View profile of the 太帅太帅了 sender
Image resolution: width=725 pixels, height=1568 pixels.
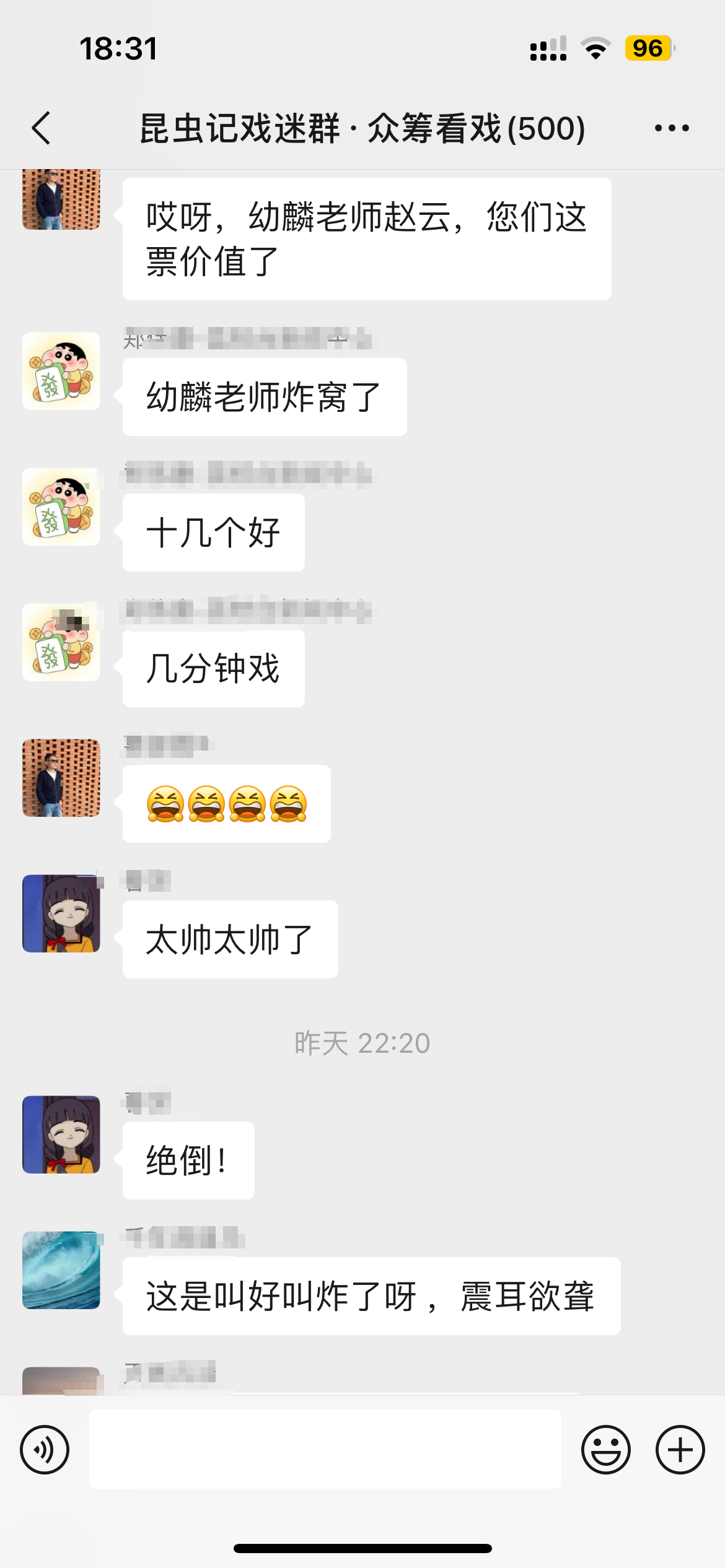pos(61,913)
